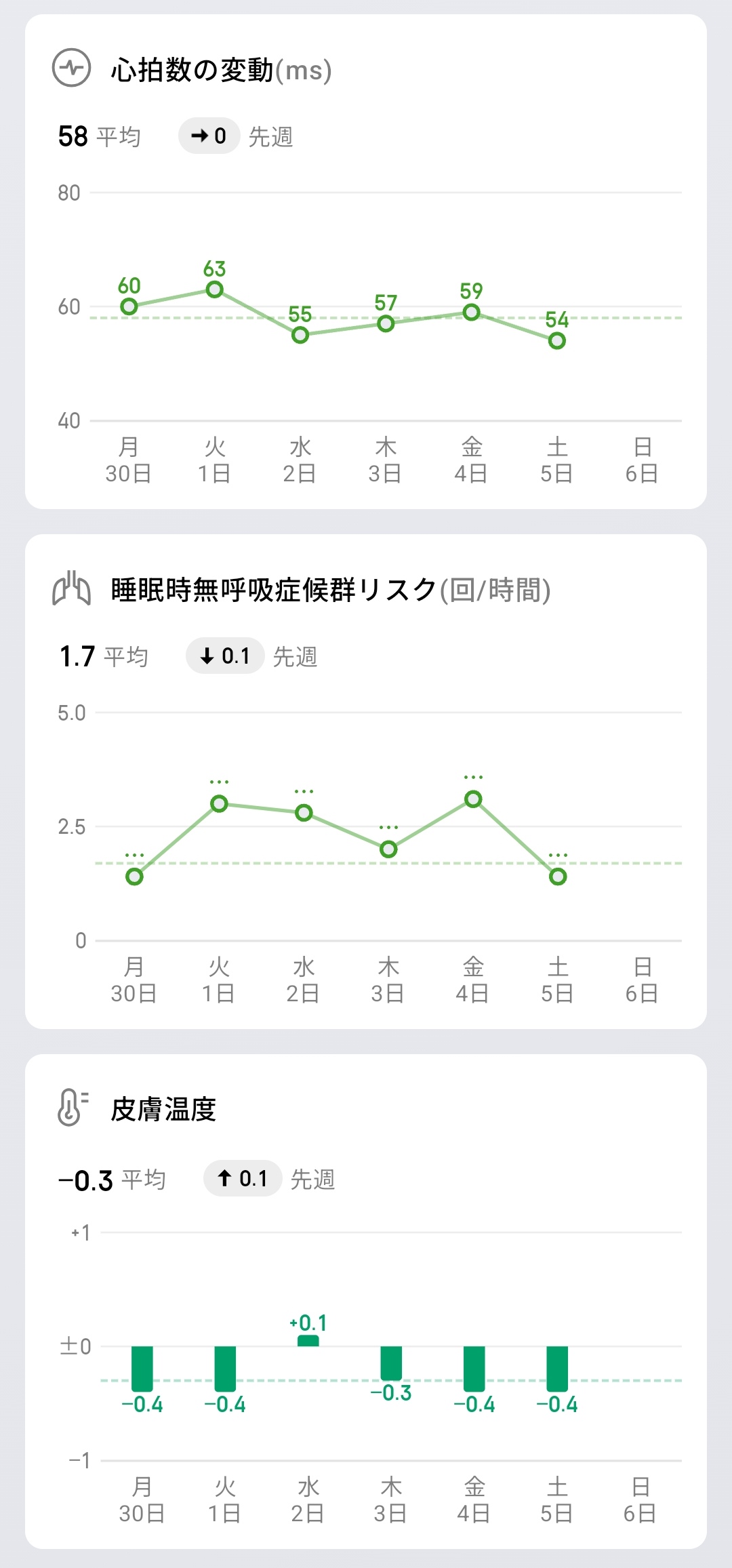Show apnea risk value for 木 3日
The width and height of the screenshot is (732, 1568).
(388, 849)
